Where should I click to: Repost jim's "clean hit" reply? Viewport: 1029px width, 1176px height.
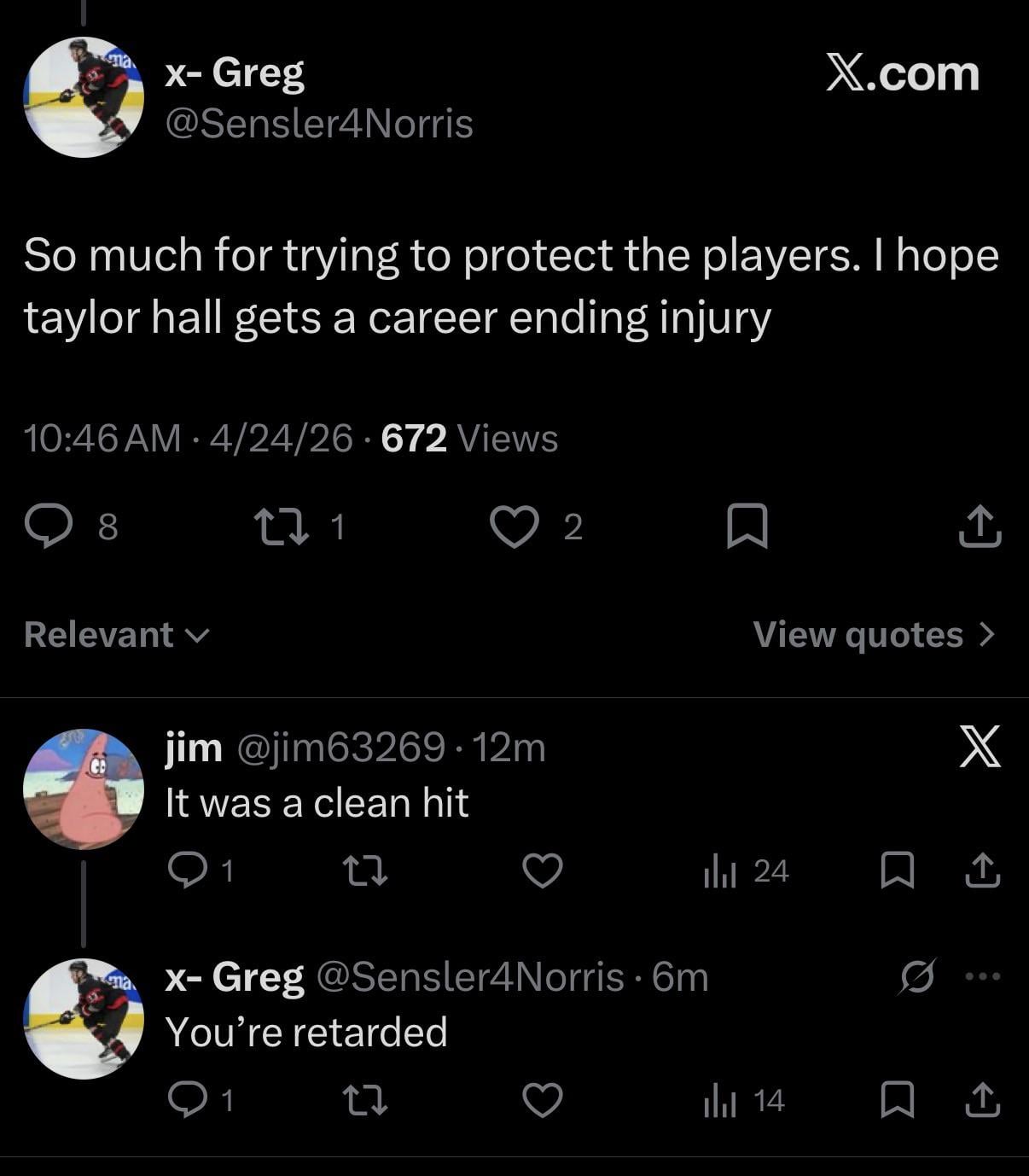pos(364,870)
